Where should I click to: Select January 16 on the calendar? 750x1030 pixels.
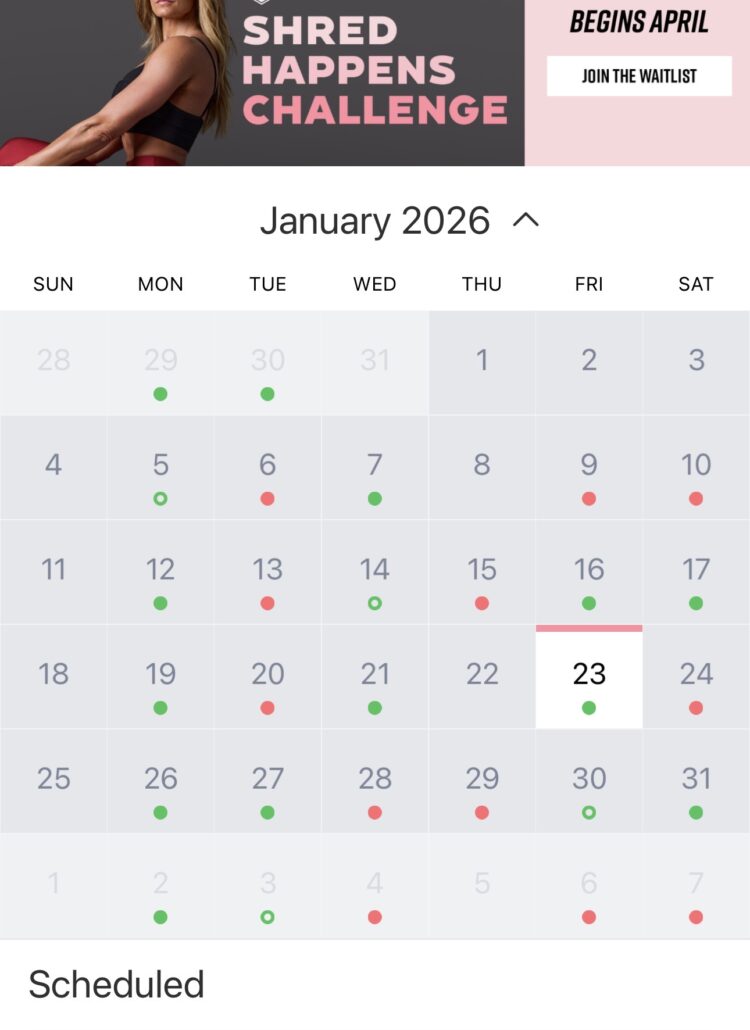coord(589,573)
